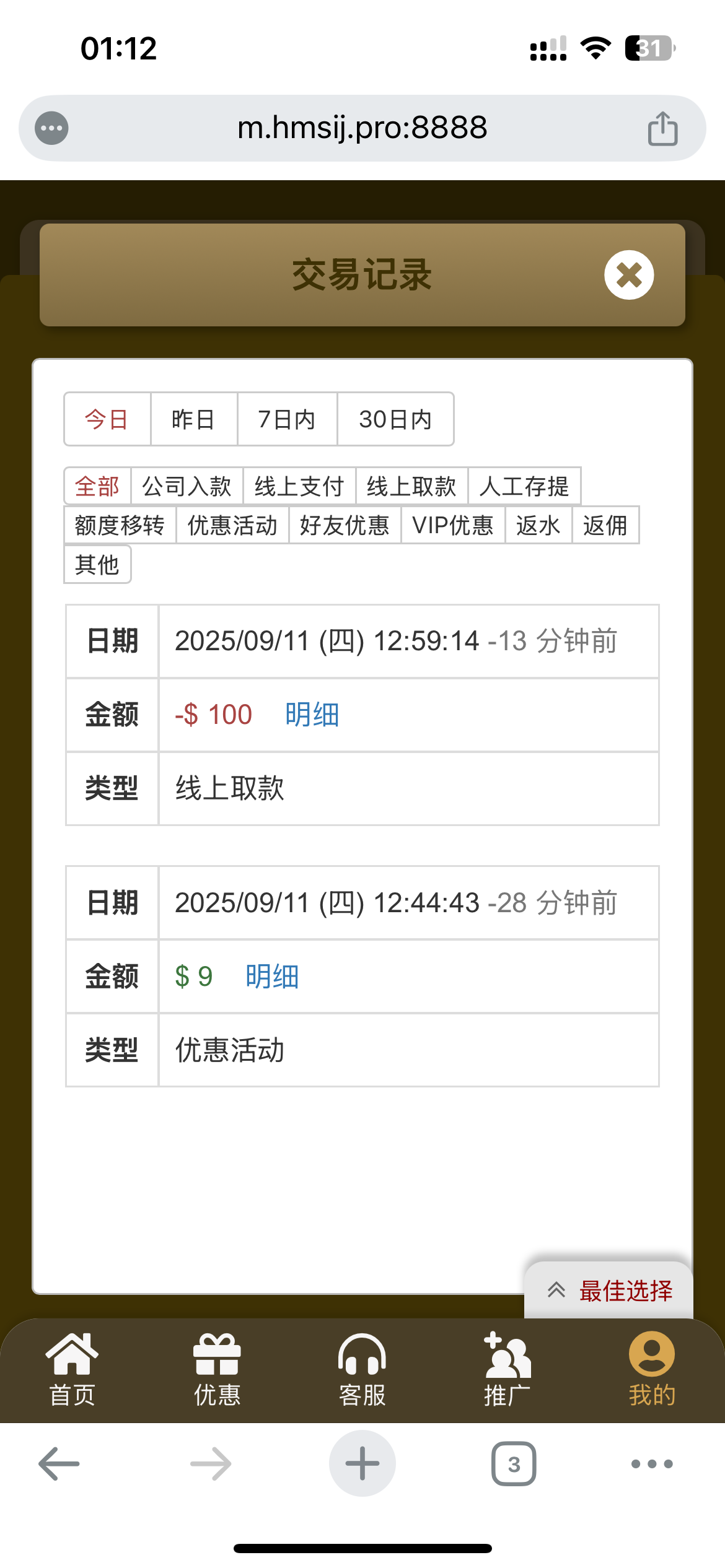Choose the 人工存提 category
The width and height of the screenshot is (725, 1568).
click(x=524, y=486)
